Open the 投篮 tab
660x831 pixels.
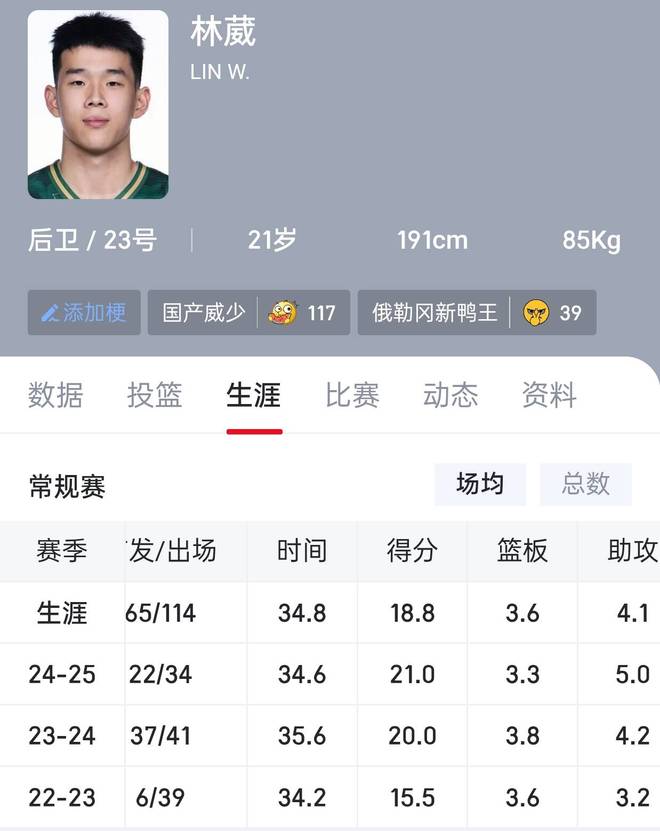pos(154,395)
